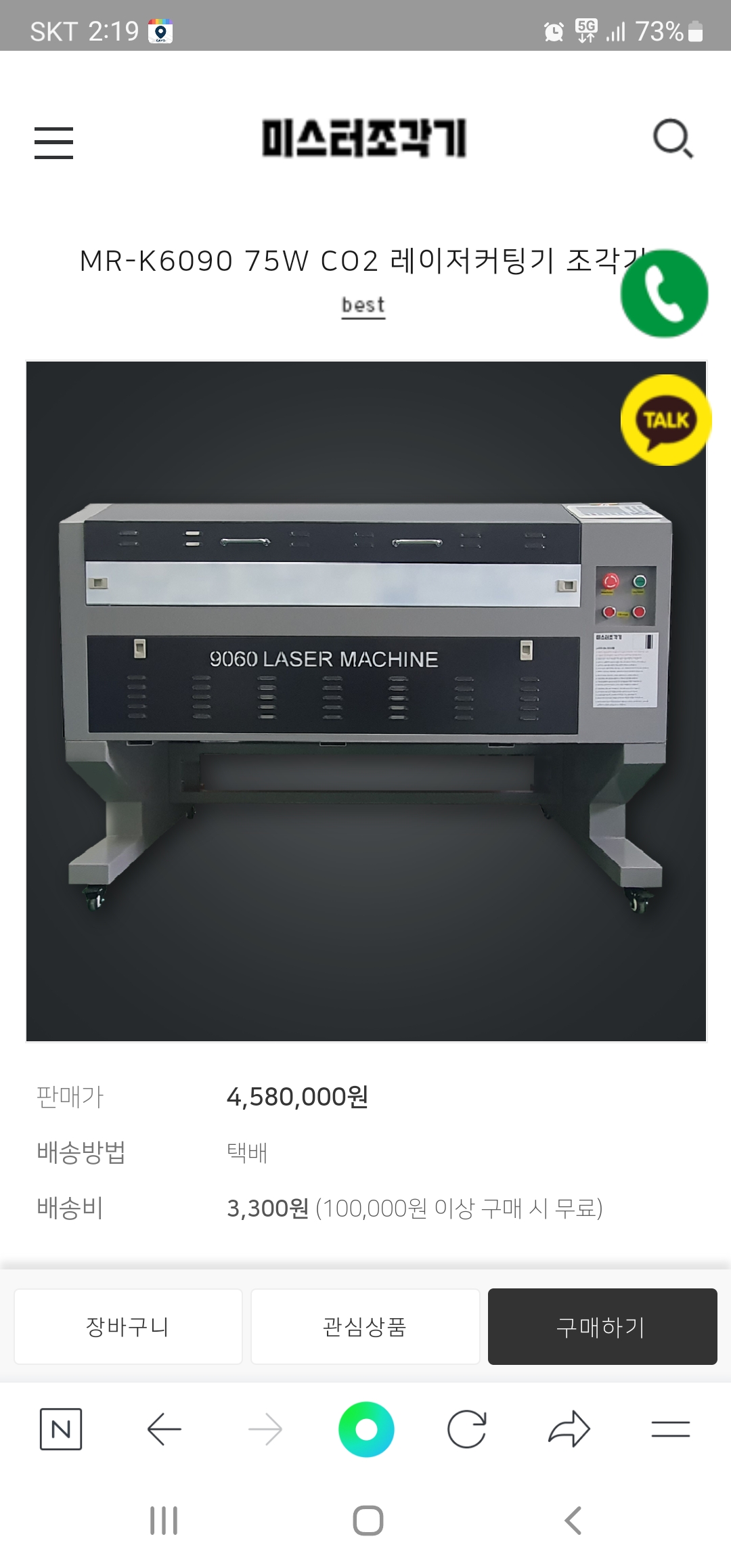Open the hamburger menu
Viewport: 731px width, 1568px height.
(x=53, y=143)
